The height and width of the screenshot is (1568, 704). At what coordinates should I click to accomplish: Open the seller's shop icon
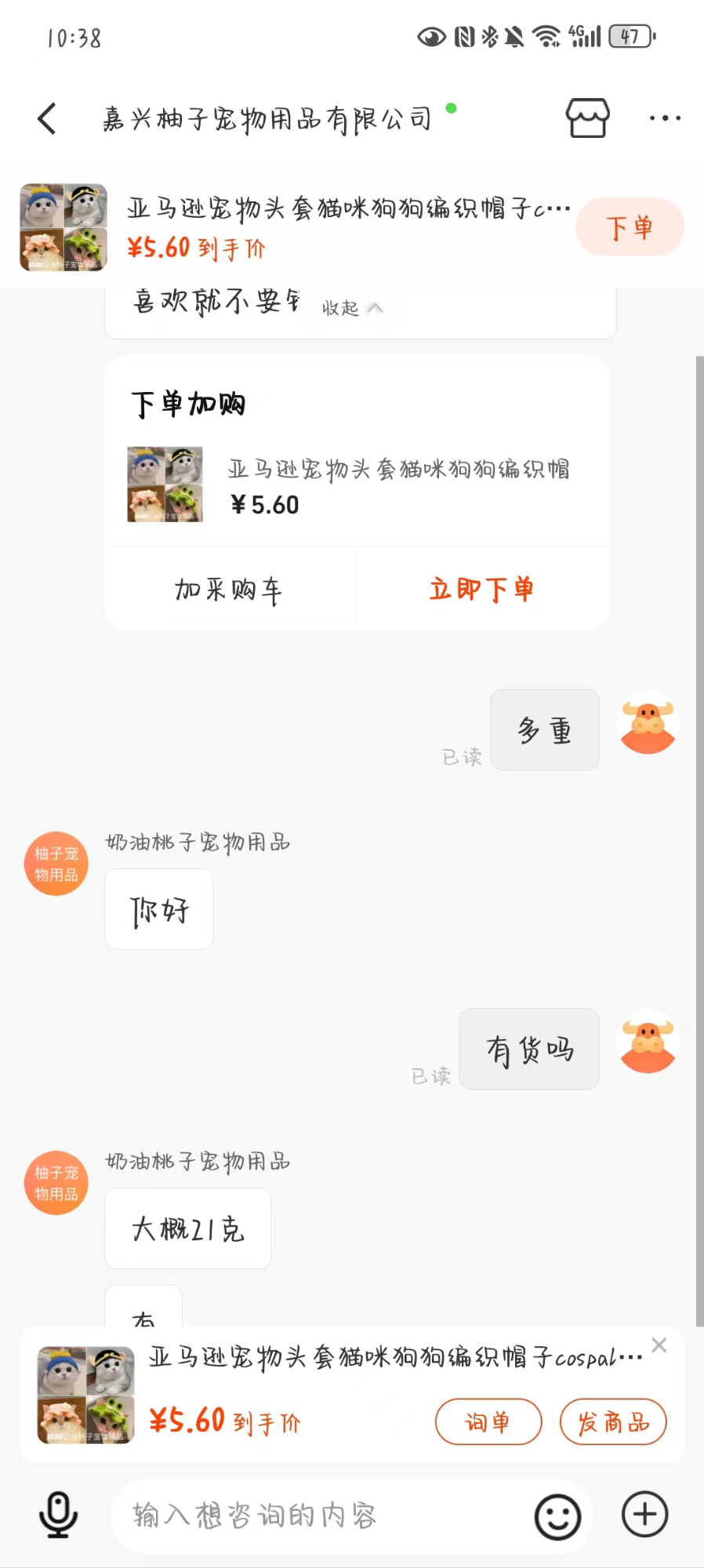[587, 118]
